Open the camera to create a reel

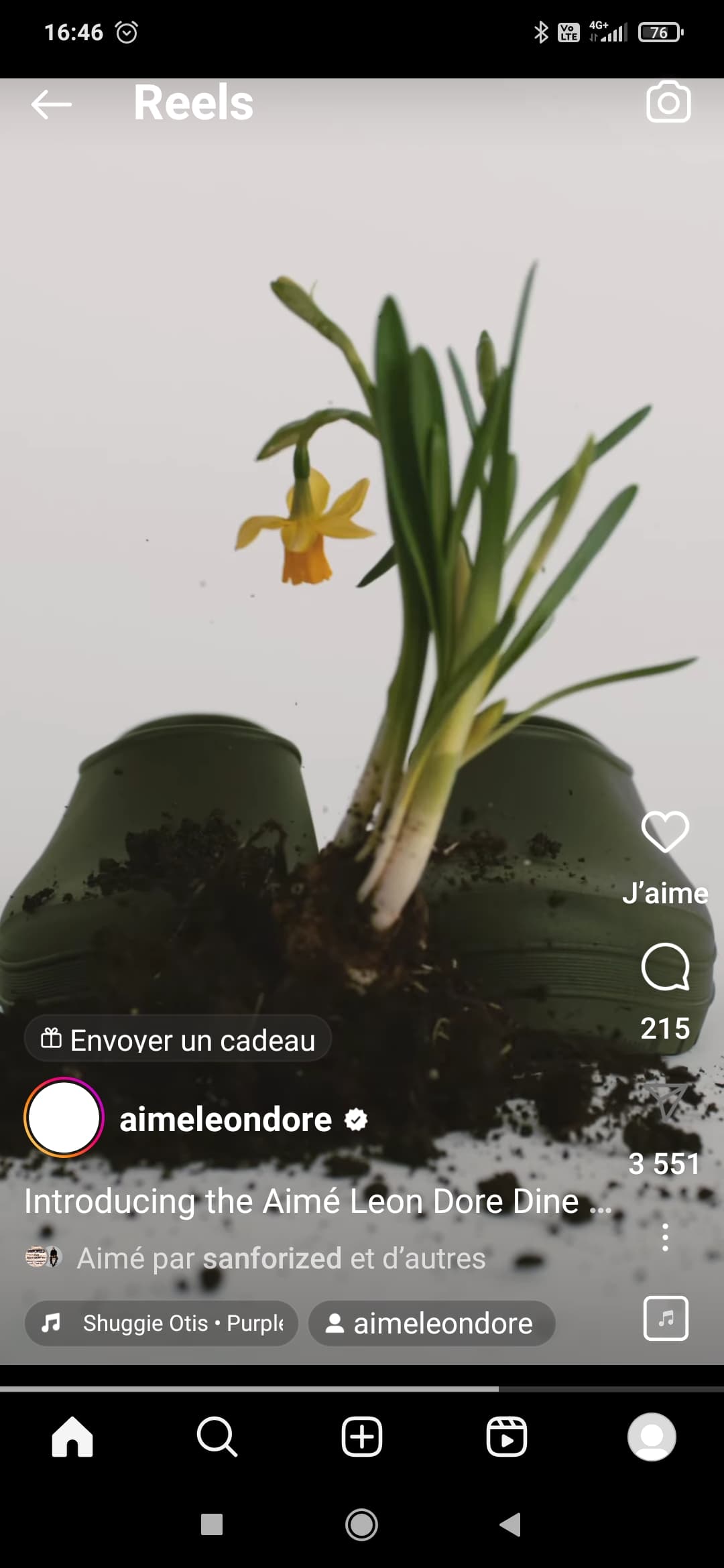click(x=668, y=103)
